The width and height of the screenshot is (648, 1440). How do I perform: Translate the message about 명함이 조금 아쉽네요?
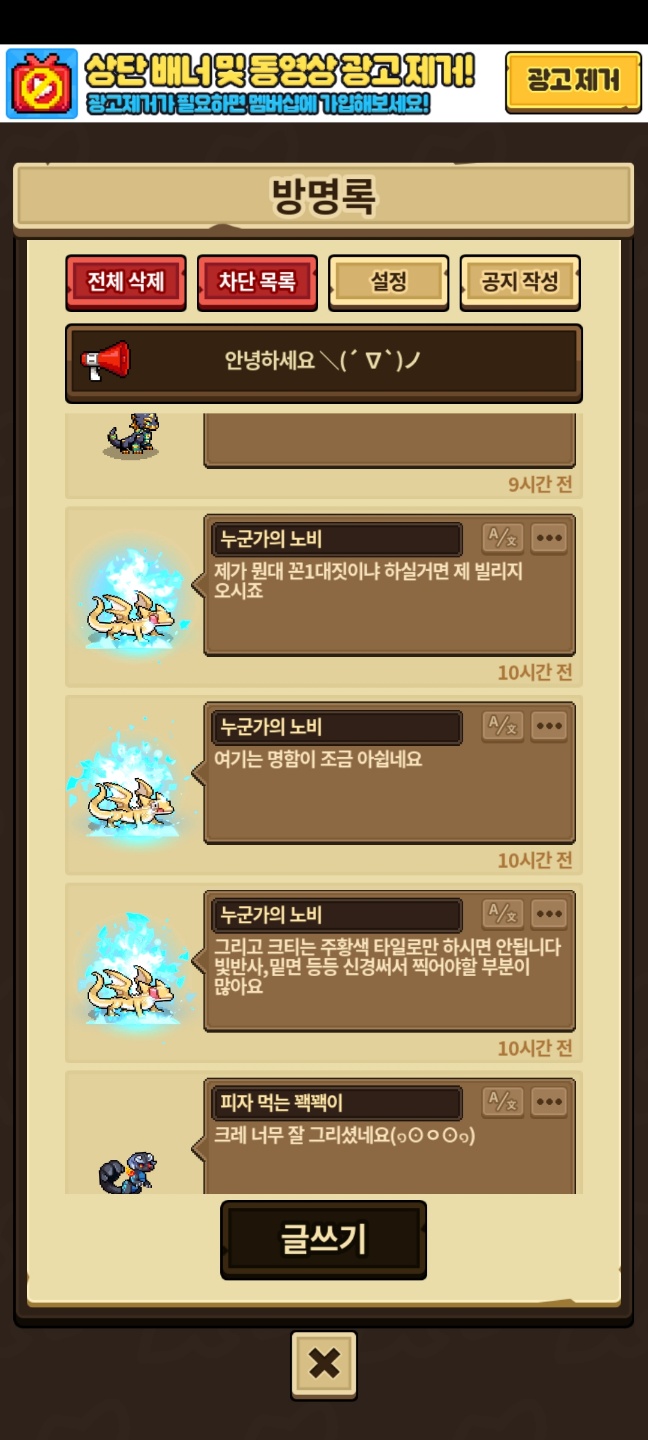point(503,726)
